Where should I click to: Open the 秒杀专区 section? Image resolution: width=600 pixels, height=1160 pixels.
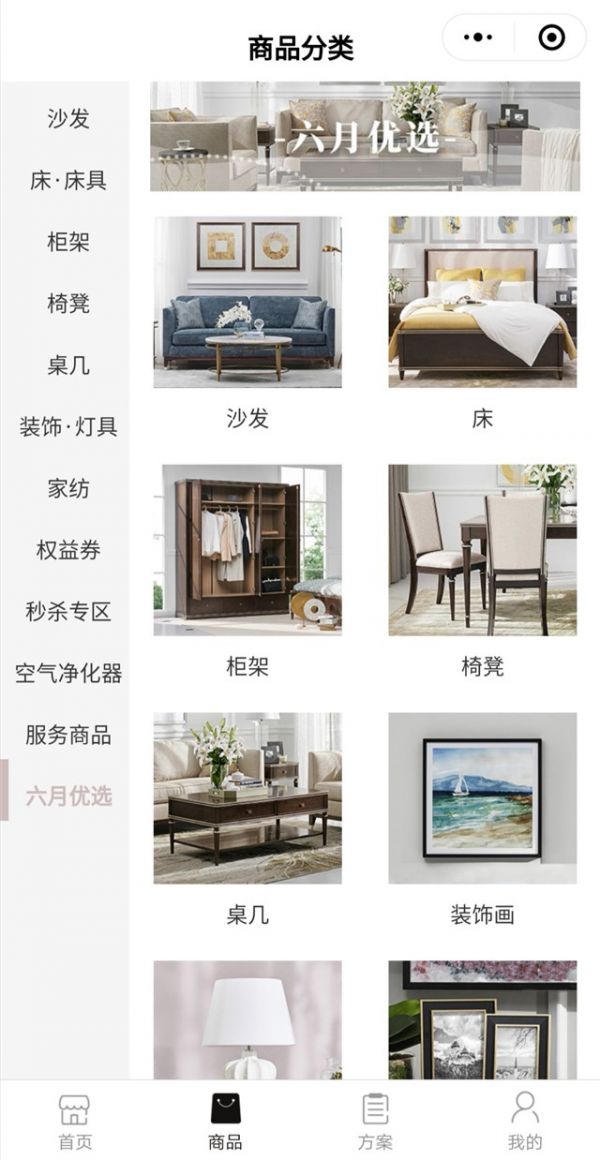click(68, 612)
